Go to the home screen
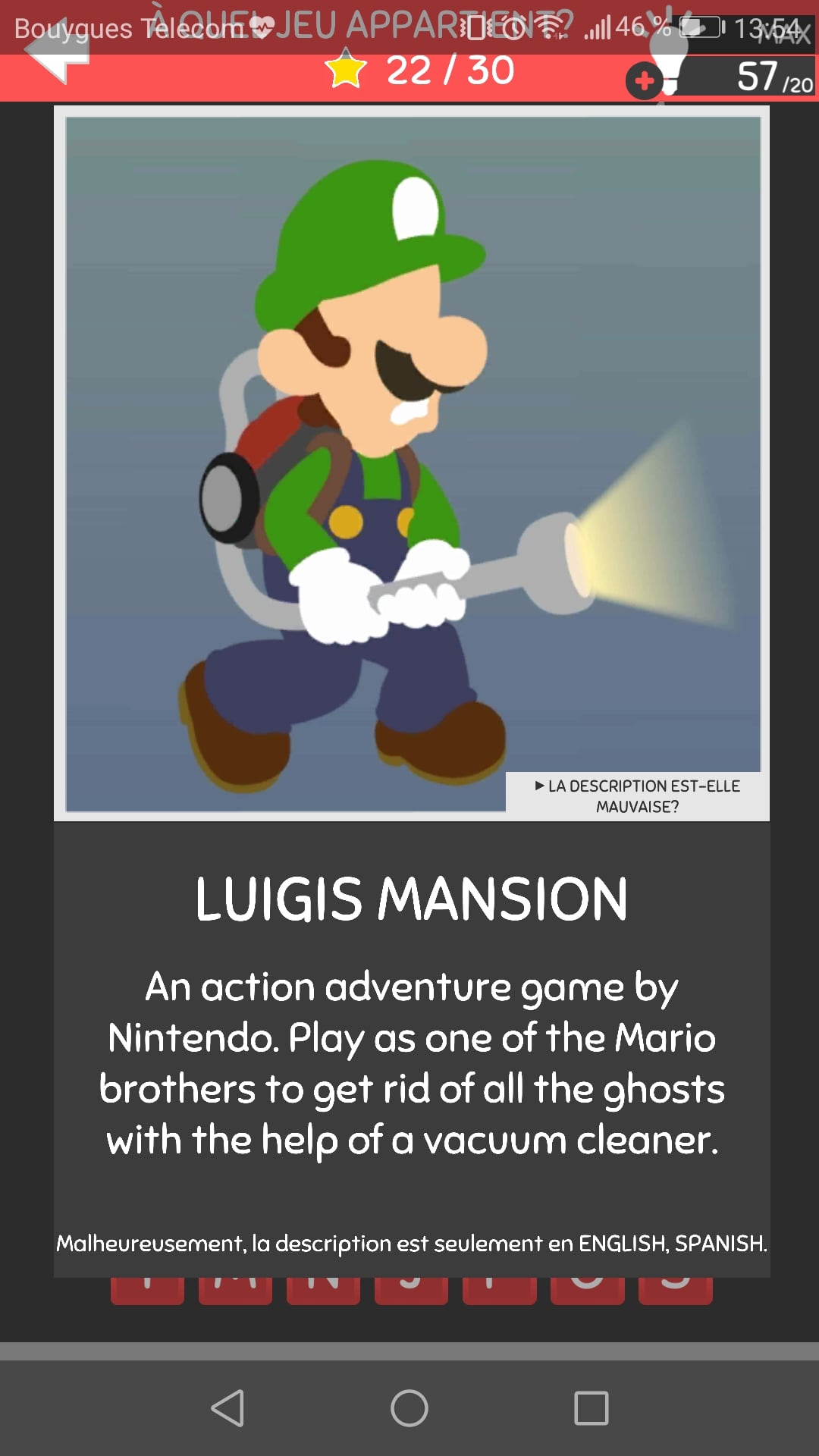Image resolution: width=819 pixels, height=1456 pixels. [x=409, y=1408]
